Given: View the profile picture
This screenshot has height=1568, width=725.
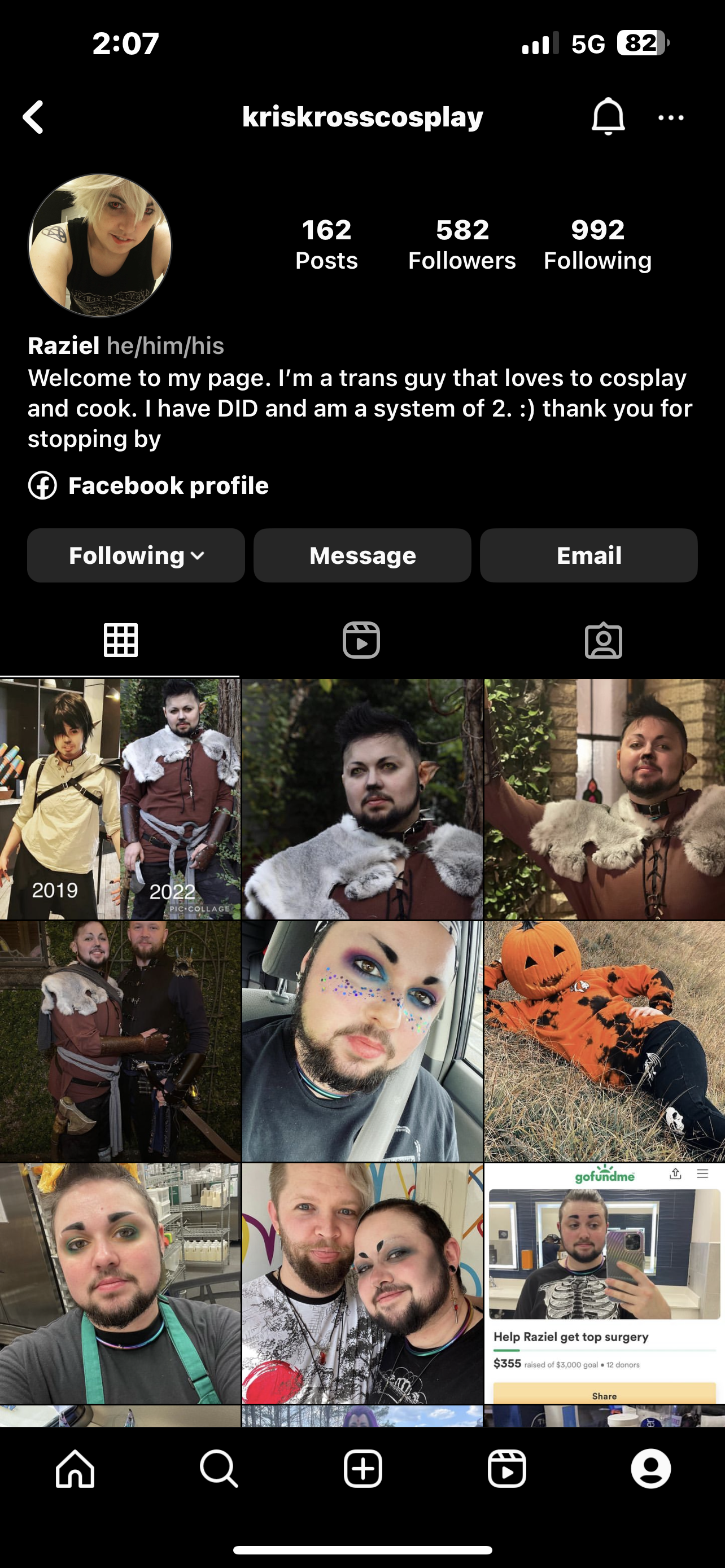Looking at the screenshot, I should point(101,246).
